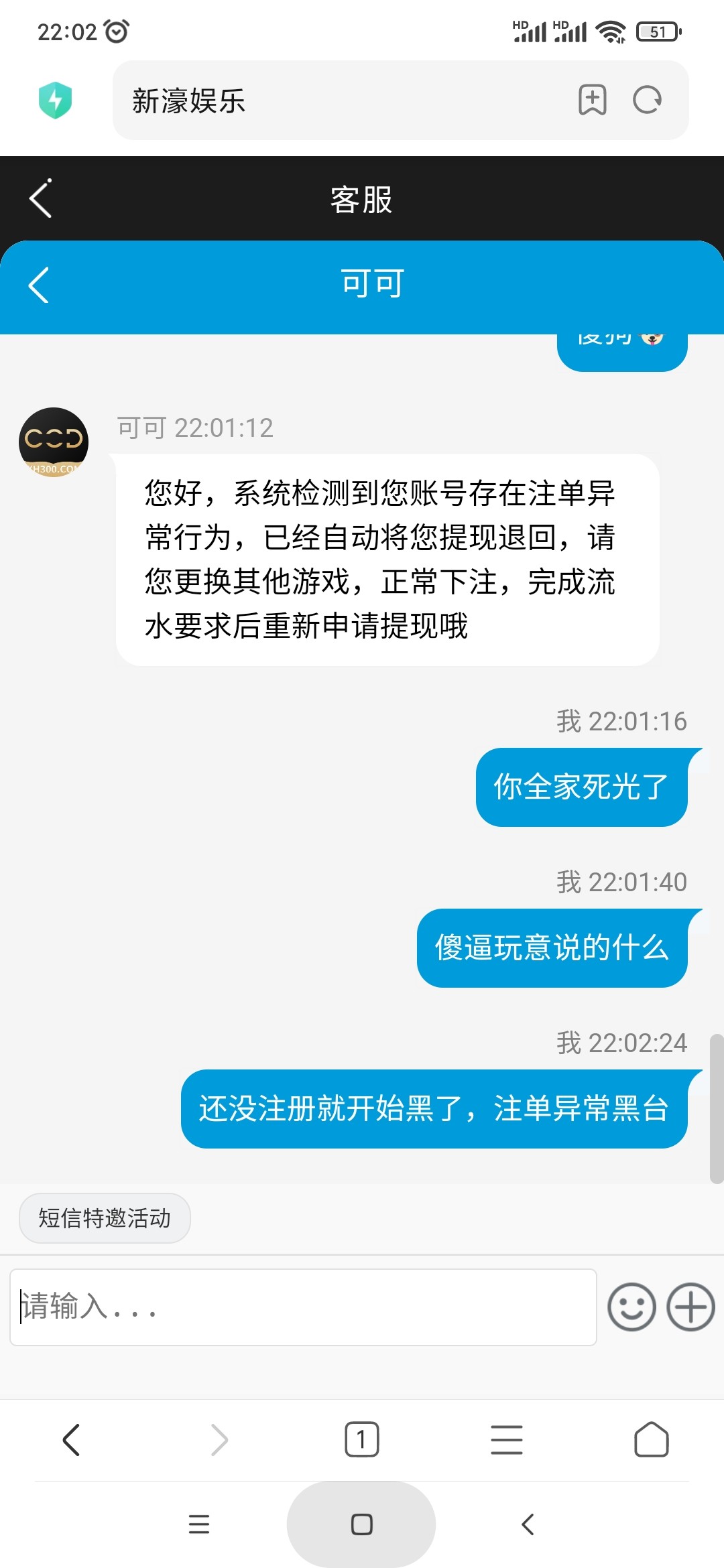This screenshot has height=1568, width=724.
Task: Tap the 短信特邀活动 quick reply chip
Action: pyautogui.click(x=104, y=1218)
